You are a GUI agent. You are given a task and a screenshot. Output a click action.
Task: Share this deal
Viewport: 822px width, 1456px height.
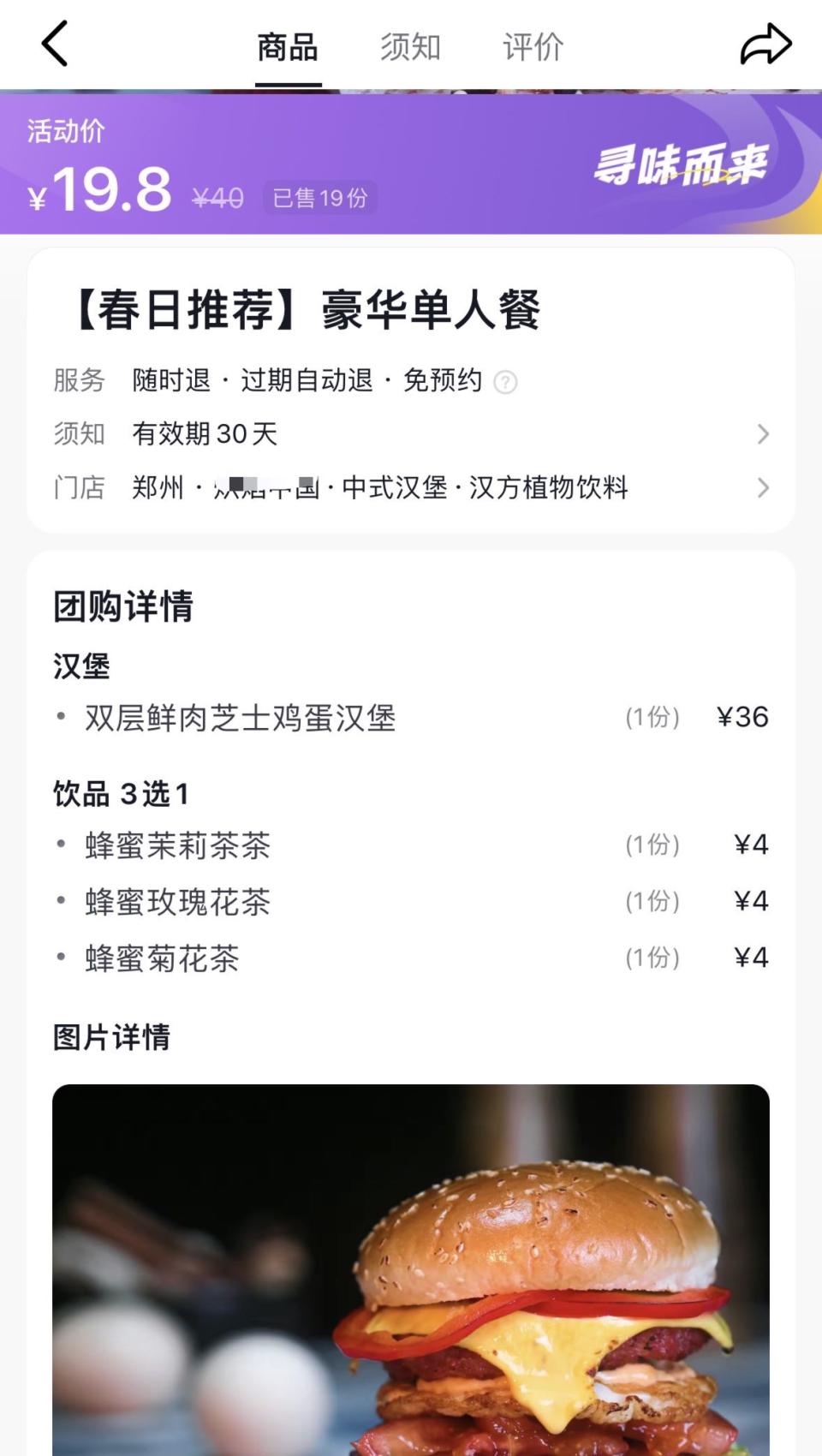pyautogui.click(x=765, y=45)
